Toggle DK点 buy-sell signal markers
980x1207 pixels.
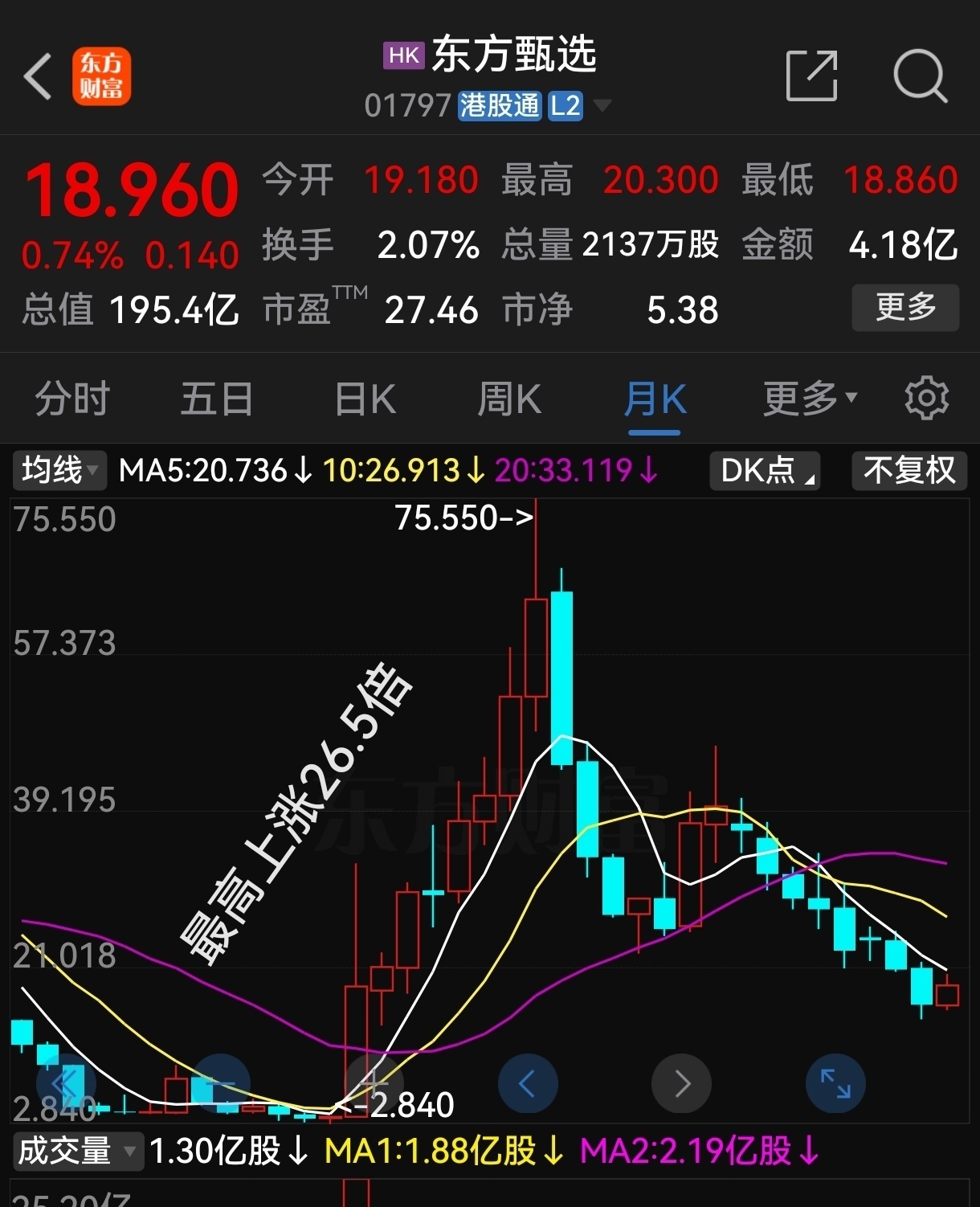tap(764, 471)
